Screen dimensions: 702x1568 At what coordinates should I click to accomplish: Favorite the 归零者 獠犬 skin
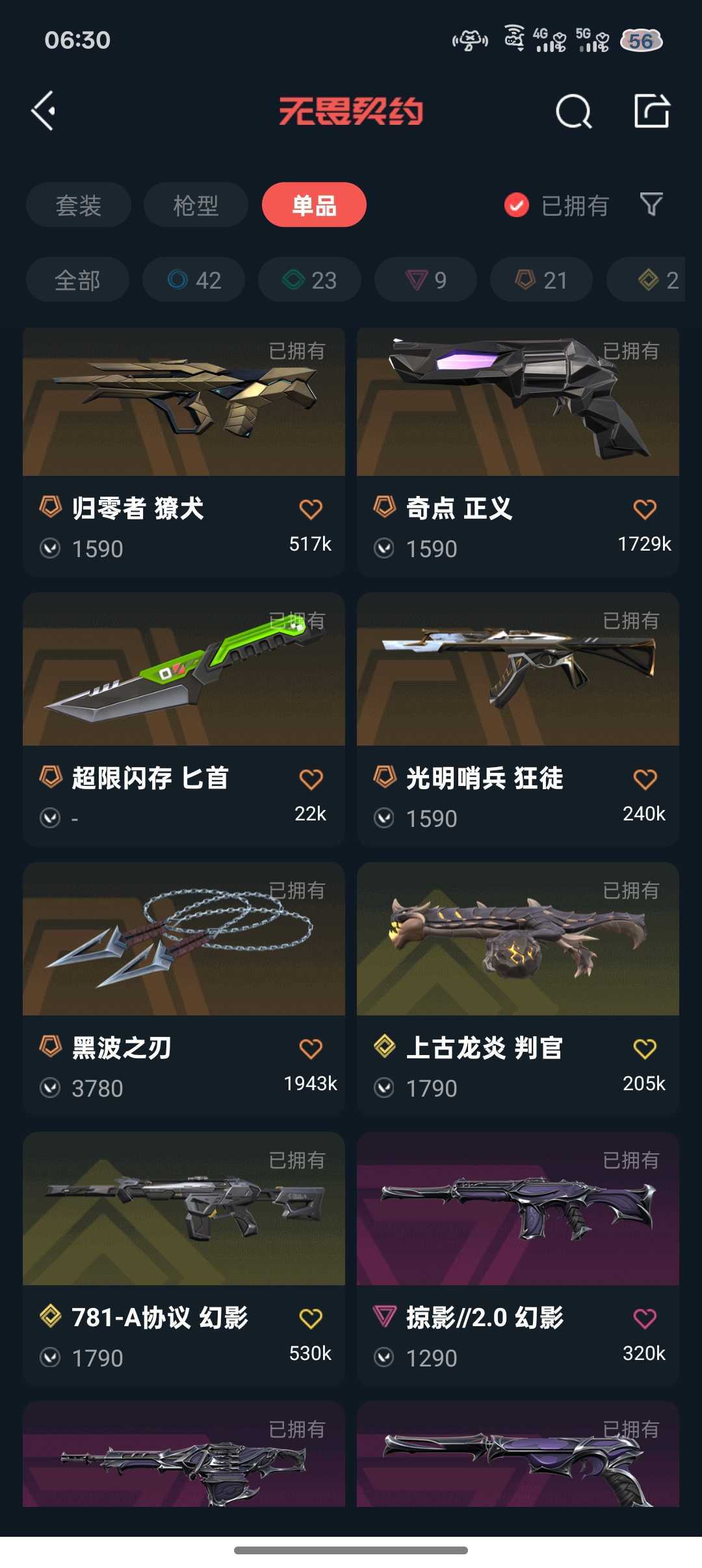click(312, 509)
